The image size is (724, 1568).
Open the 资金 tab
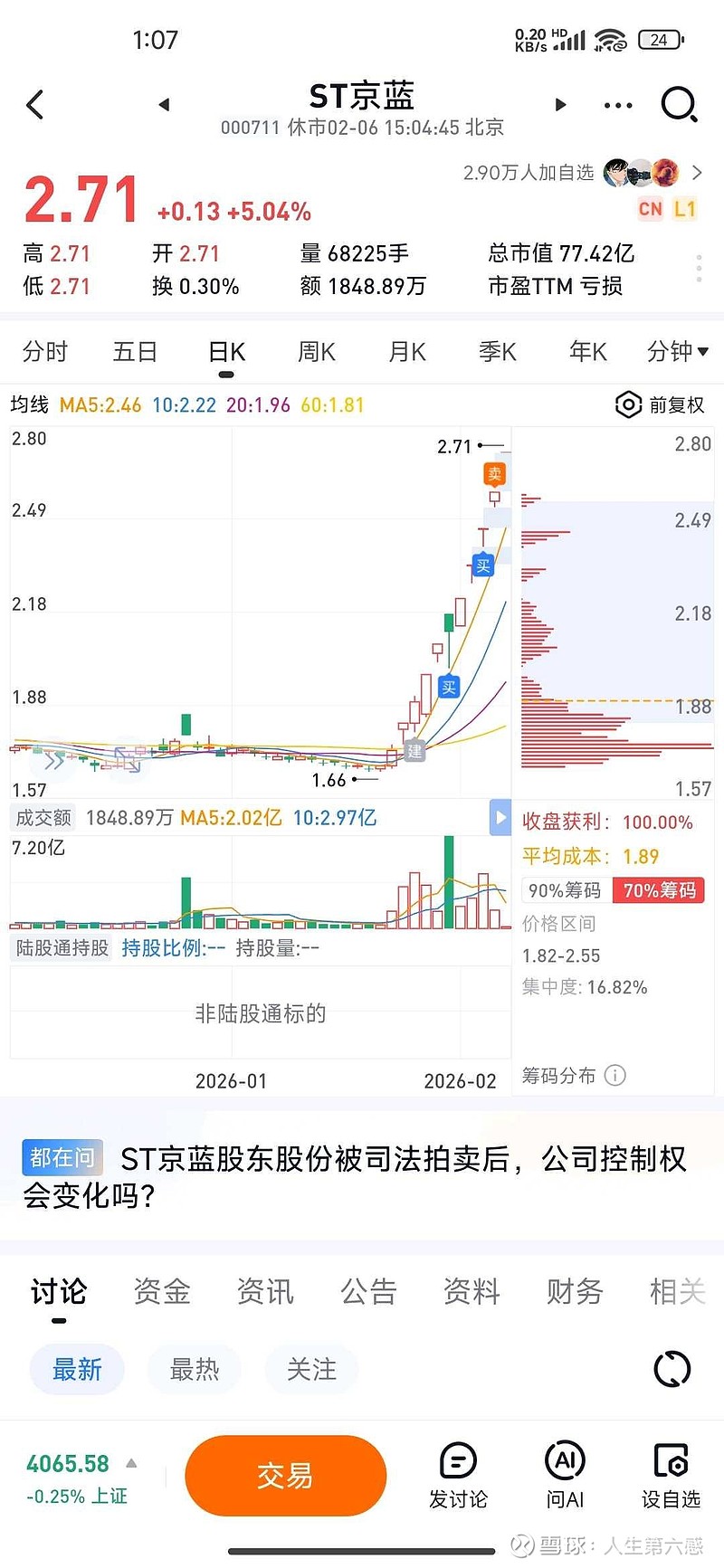[162, 1291]
